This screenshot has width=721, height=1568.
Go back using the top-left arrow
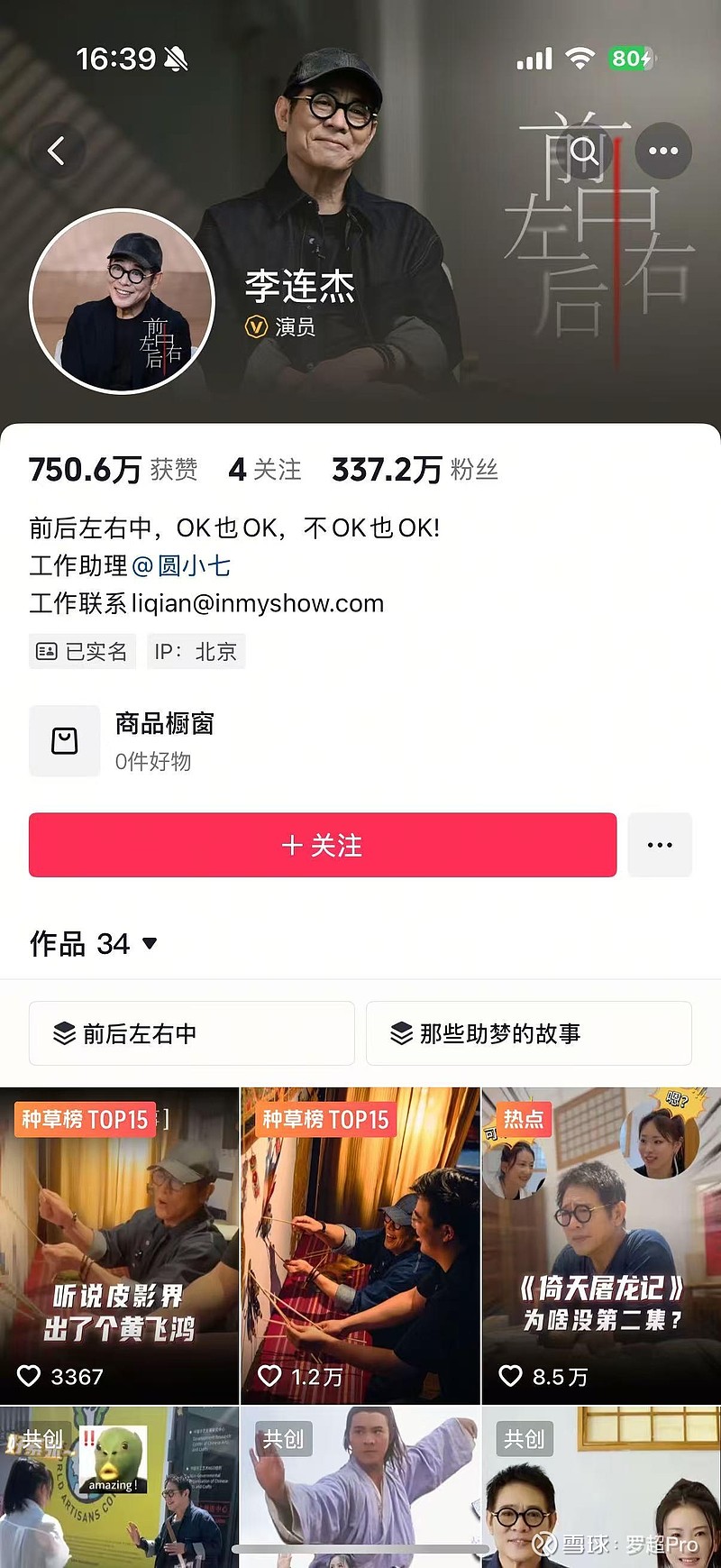pos(57,150)
